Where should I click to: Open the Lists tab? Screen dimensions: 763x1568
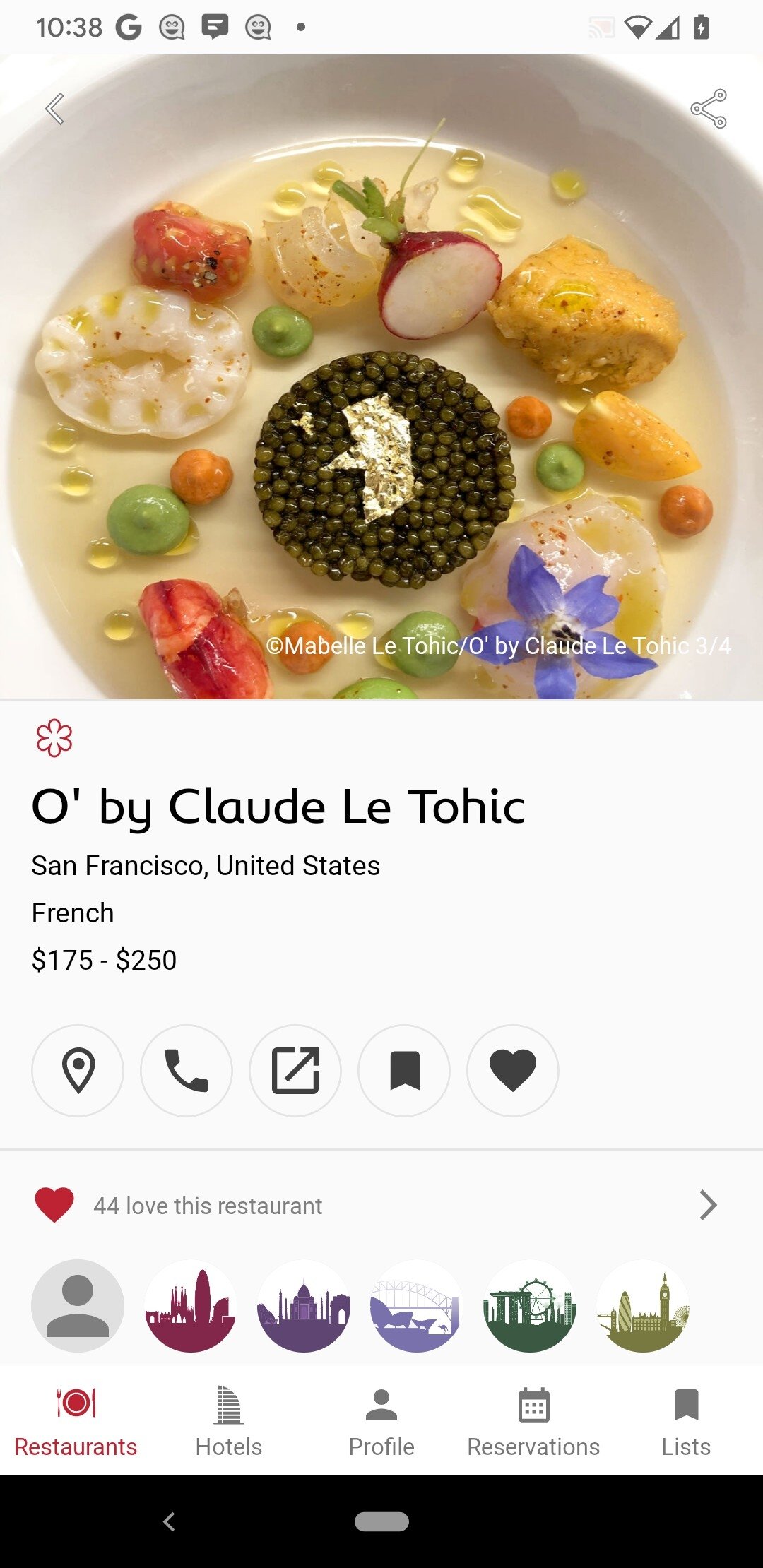coord(685,1421)
